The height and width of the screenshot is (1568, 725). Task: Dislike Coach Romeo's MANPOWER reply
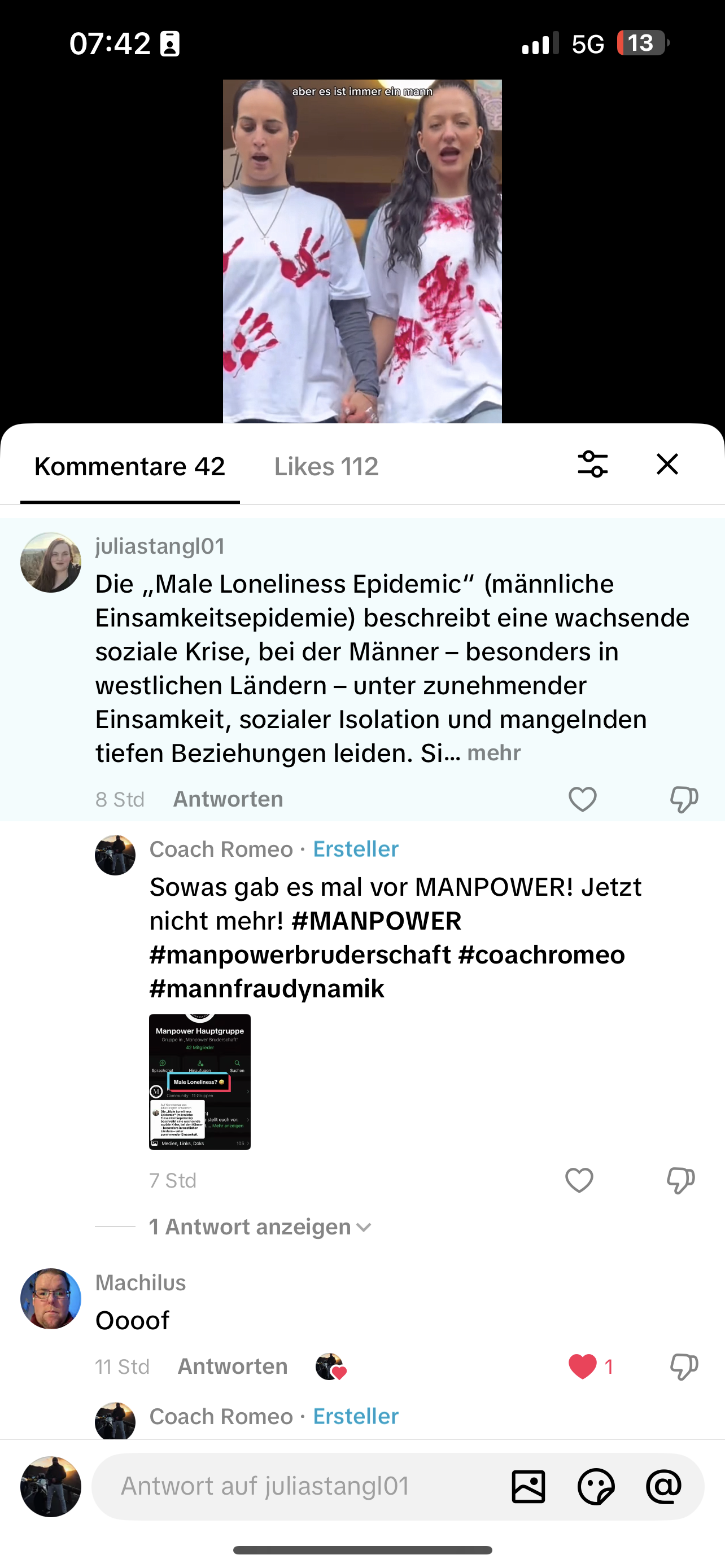680,1180
